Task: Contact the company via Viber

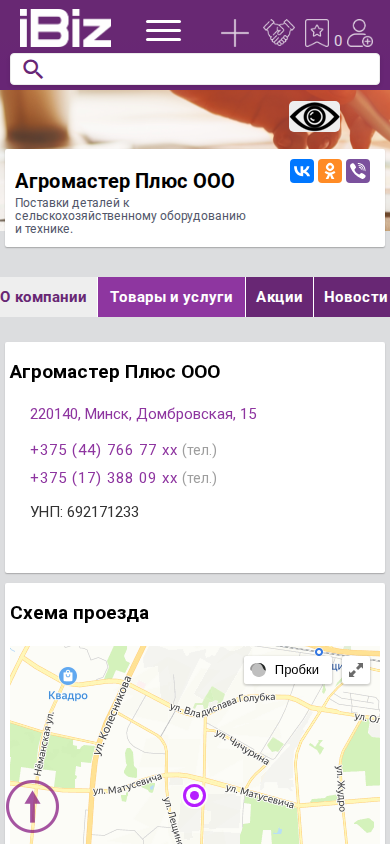Action: (x=358, y=171)
